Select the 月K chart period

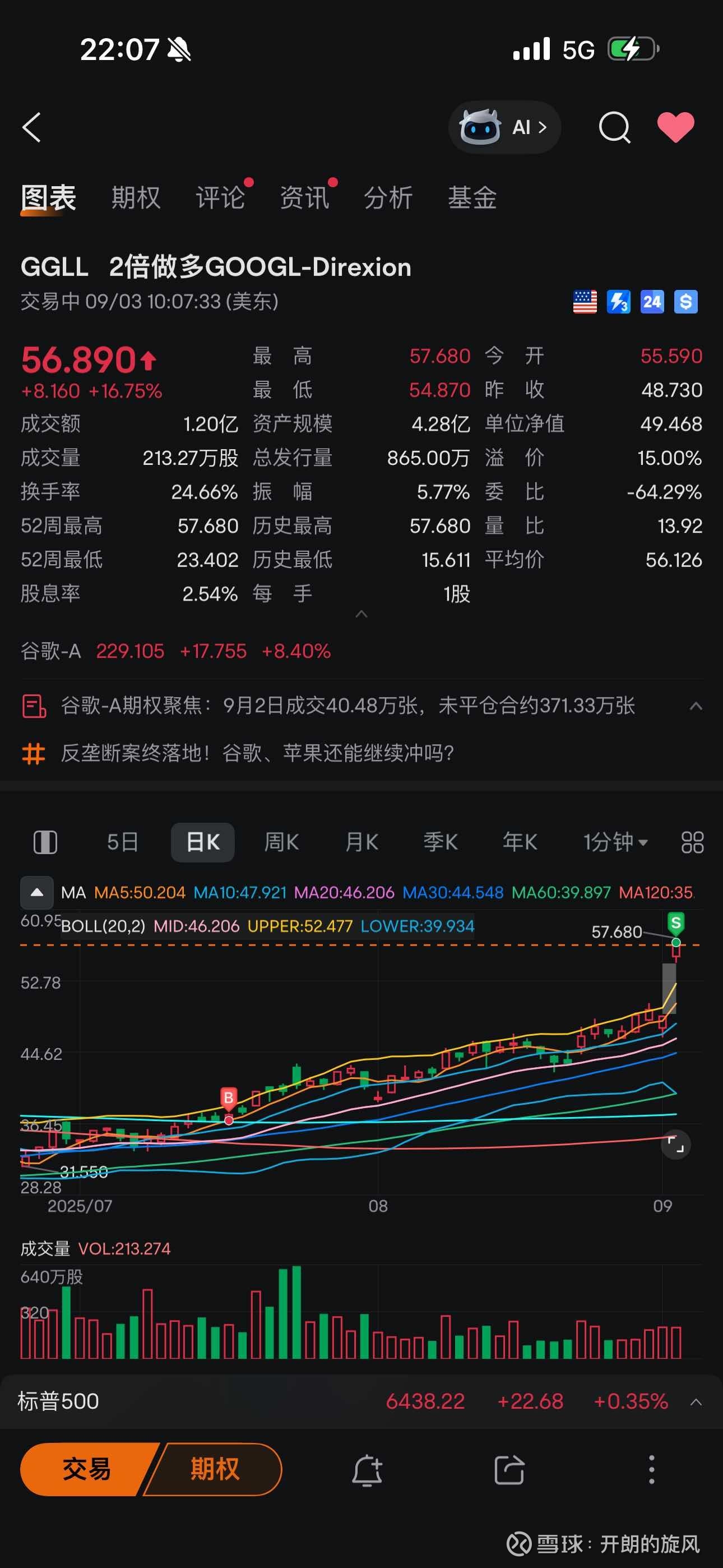(x=361, y=842)
